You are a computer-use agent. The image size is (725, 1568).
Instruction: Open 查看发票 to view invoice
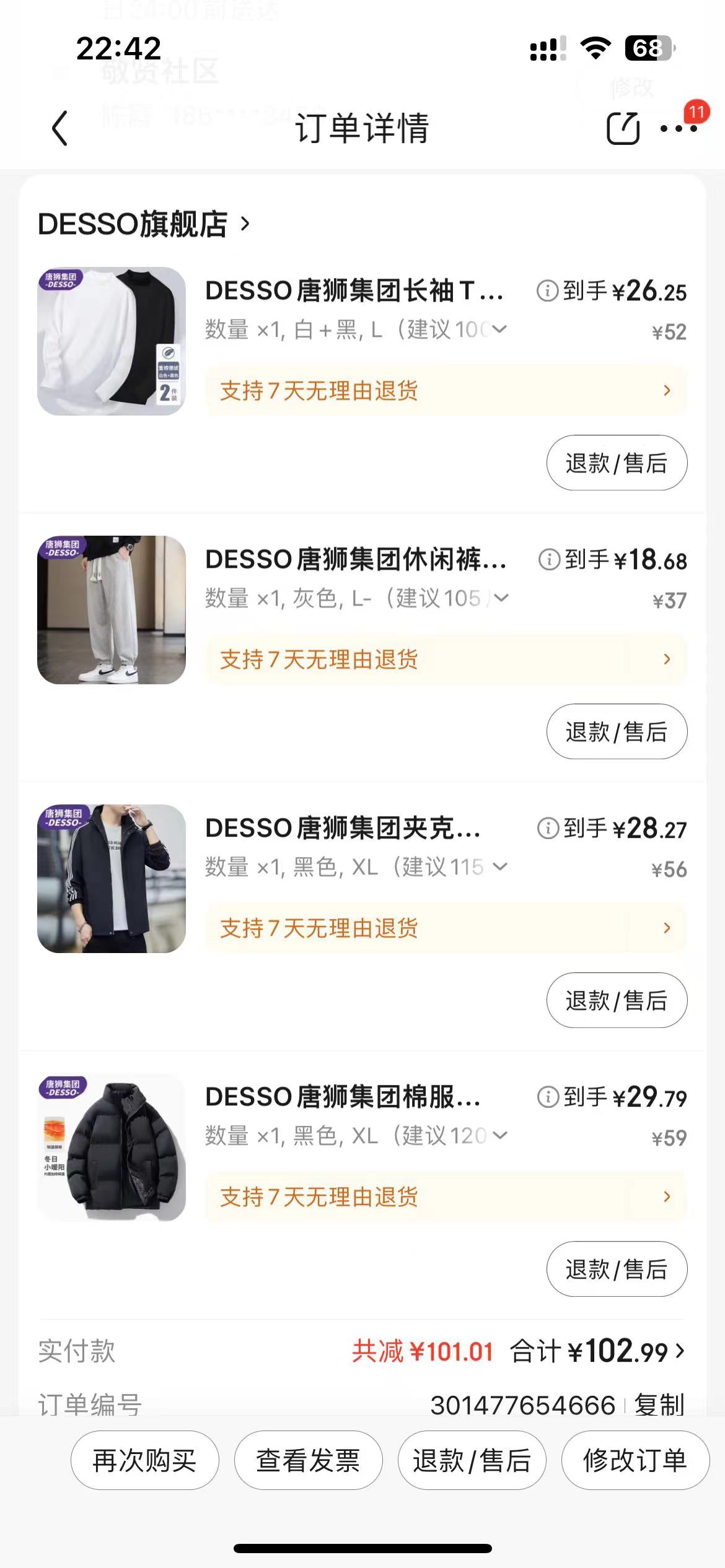[308, 1460]
